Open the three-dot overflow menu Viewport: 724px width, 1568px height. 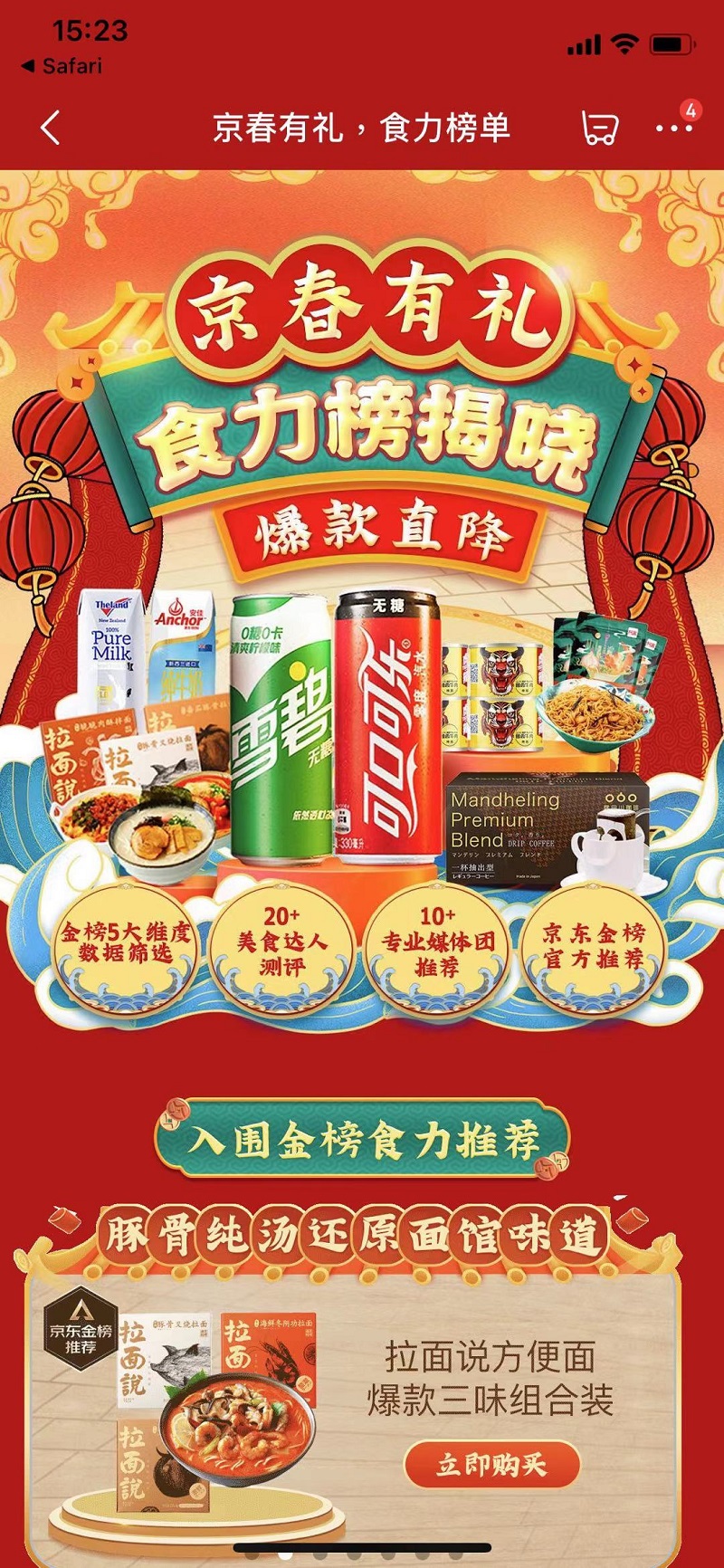(x=673, y=129)
